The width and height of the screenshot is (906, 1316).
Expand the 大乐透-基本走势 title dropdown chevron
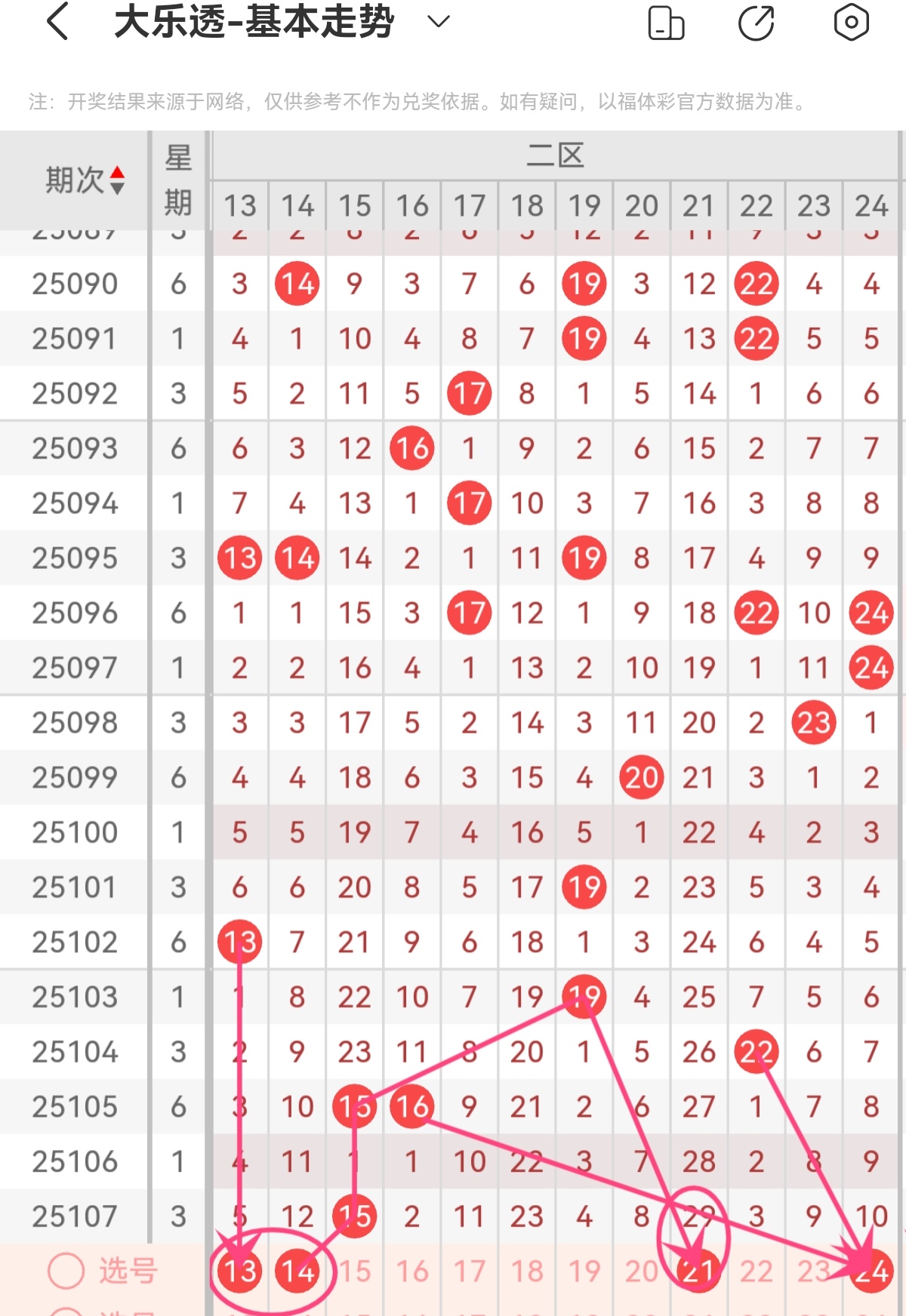(x=438, y=21)
